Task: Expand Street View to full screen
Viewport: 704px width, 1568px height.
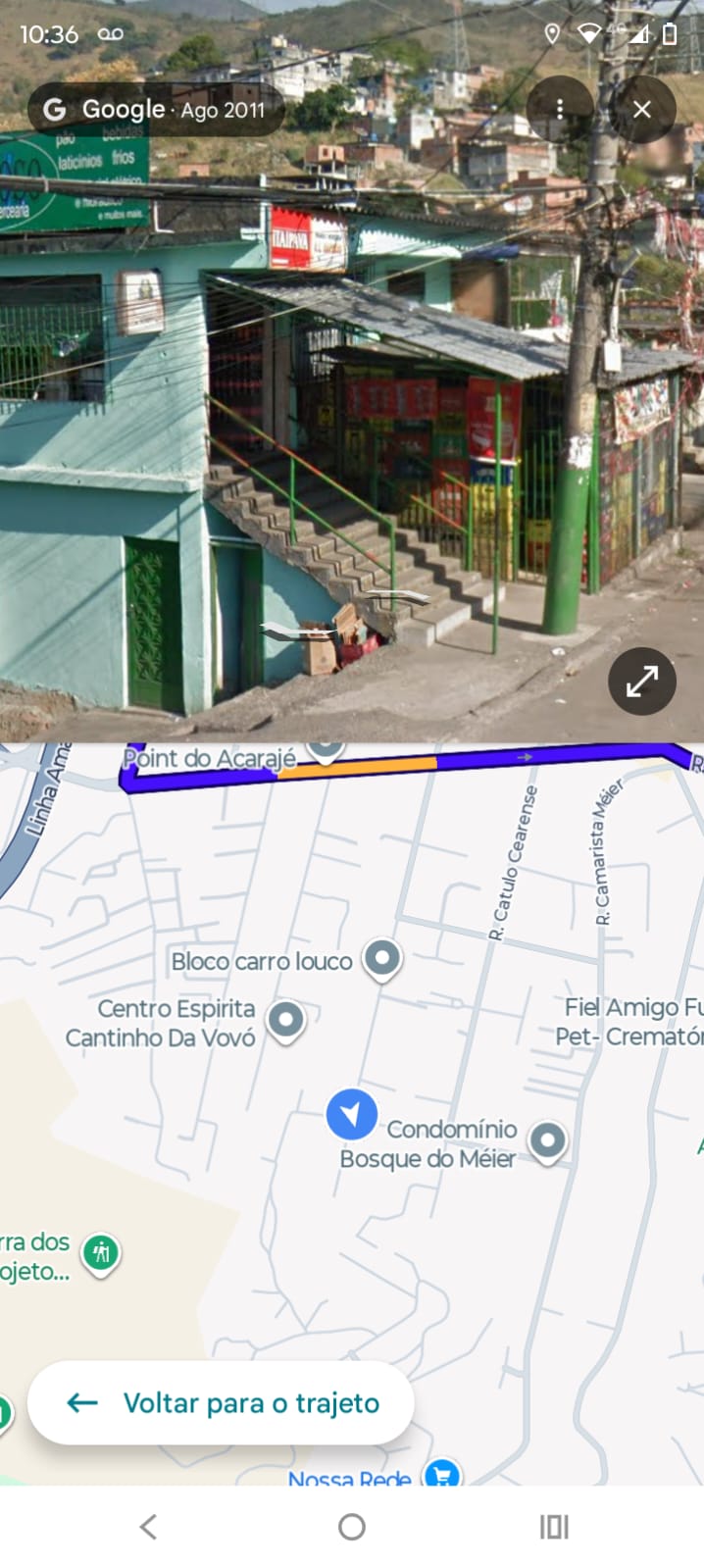Action: 642,681
